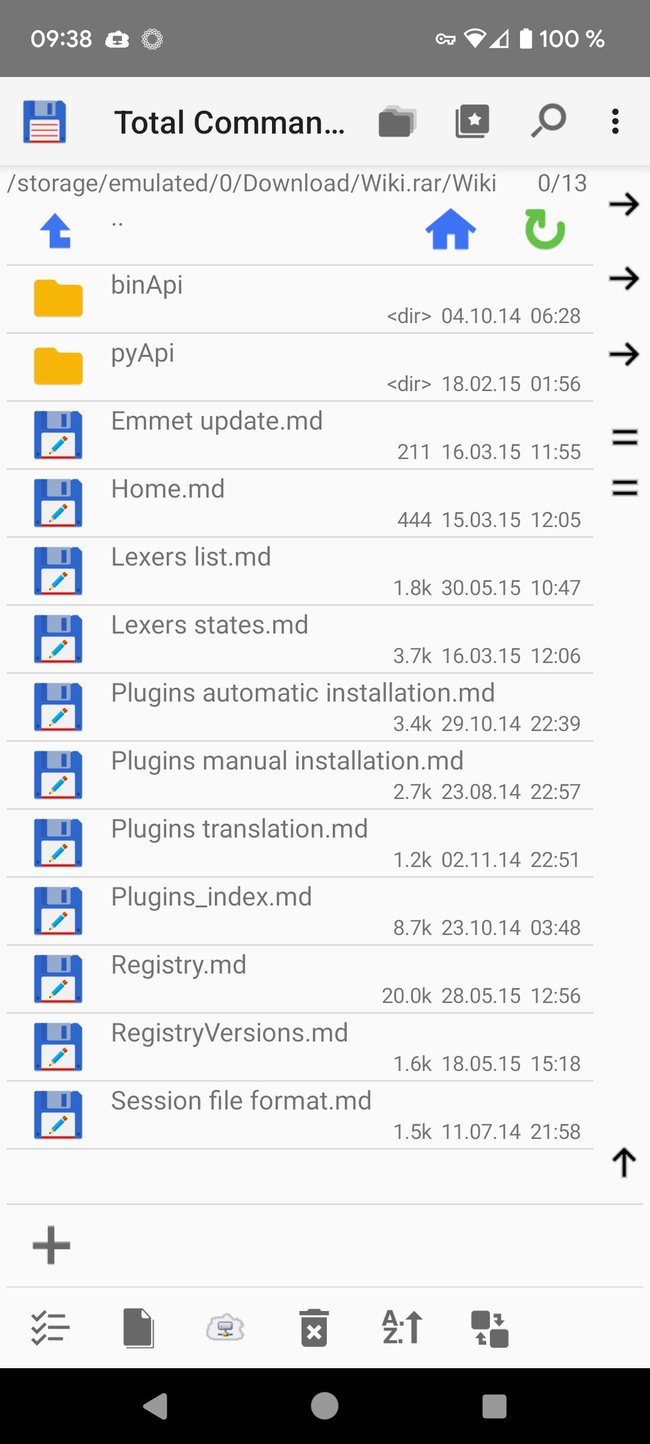Open the binApi folder

coord(299,299)
